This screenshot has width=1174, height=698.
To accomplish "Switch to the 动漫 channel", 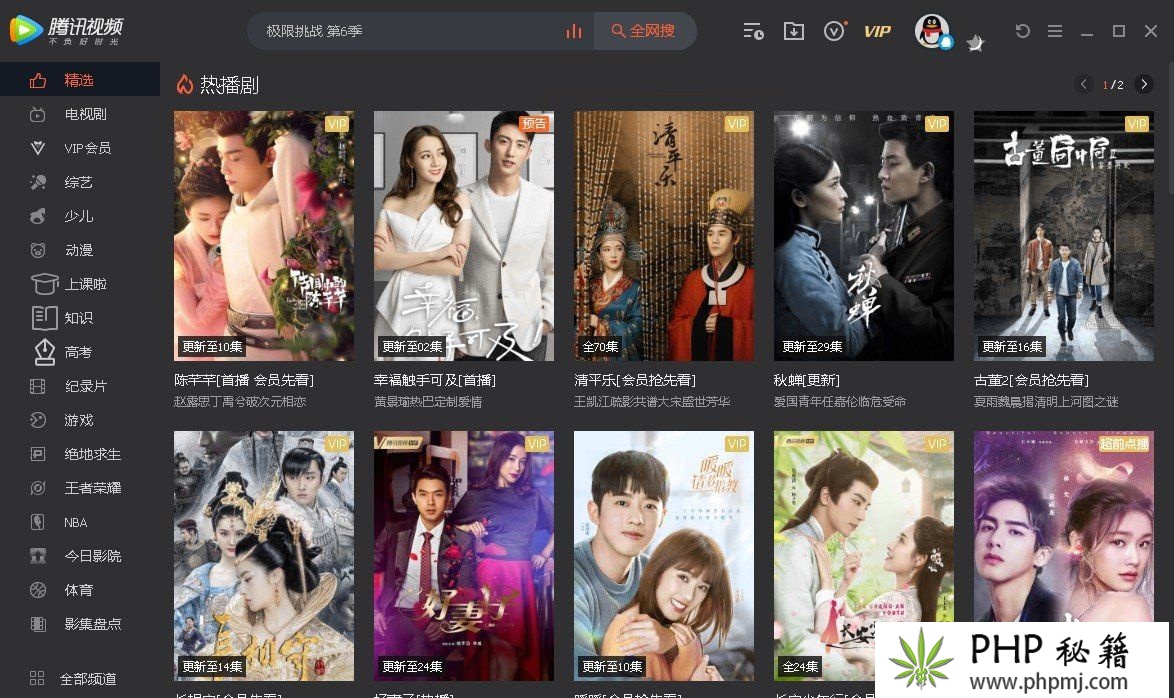I will coord(78,250).
